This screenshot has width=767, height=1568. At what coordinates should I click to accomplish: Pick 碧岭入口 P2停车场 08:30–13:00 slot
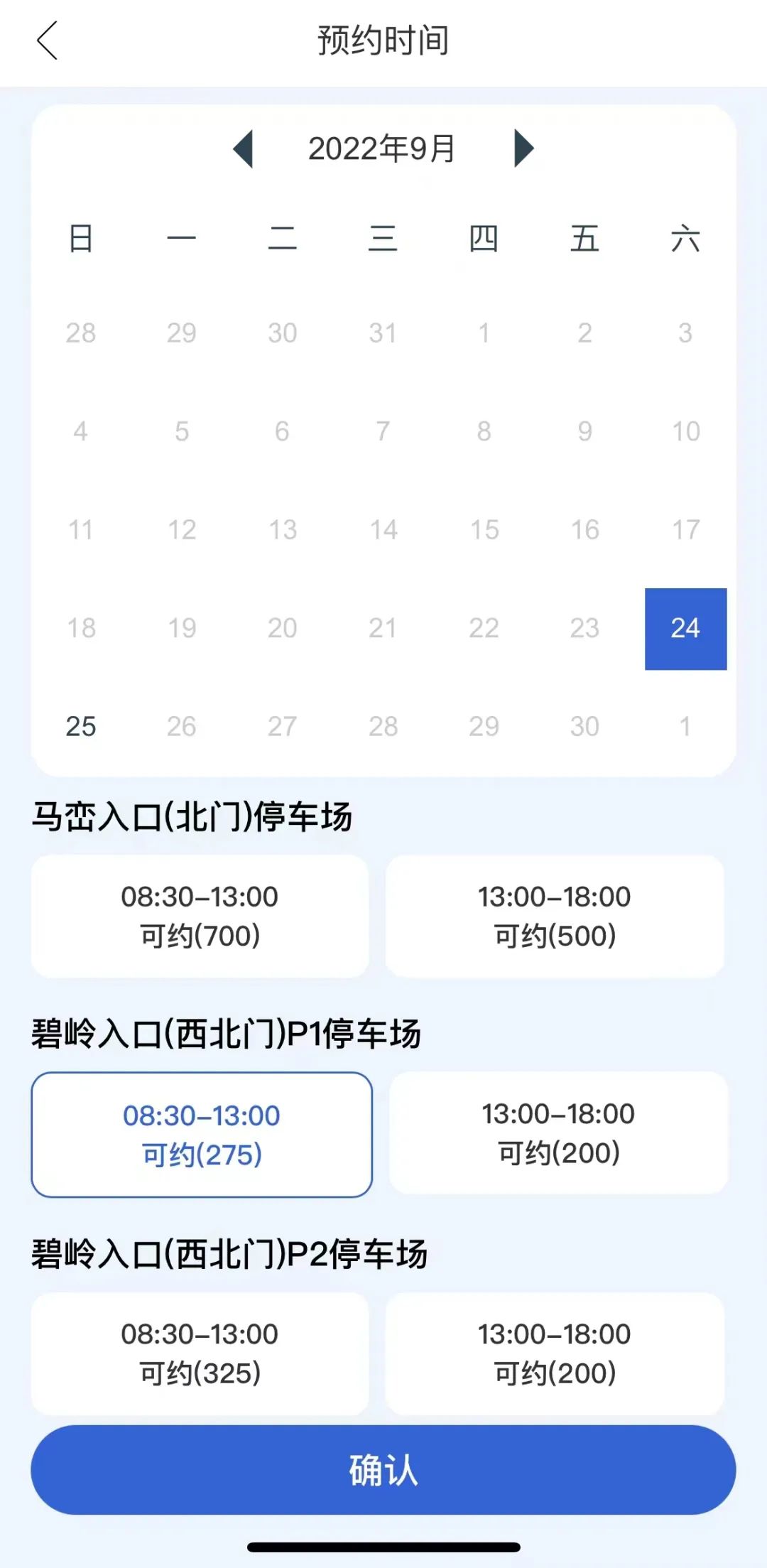pos(200,1353)
